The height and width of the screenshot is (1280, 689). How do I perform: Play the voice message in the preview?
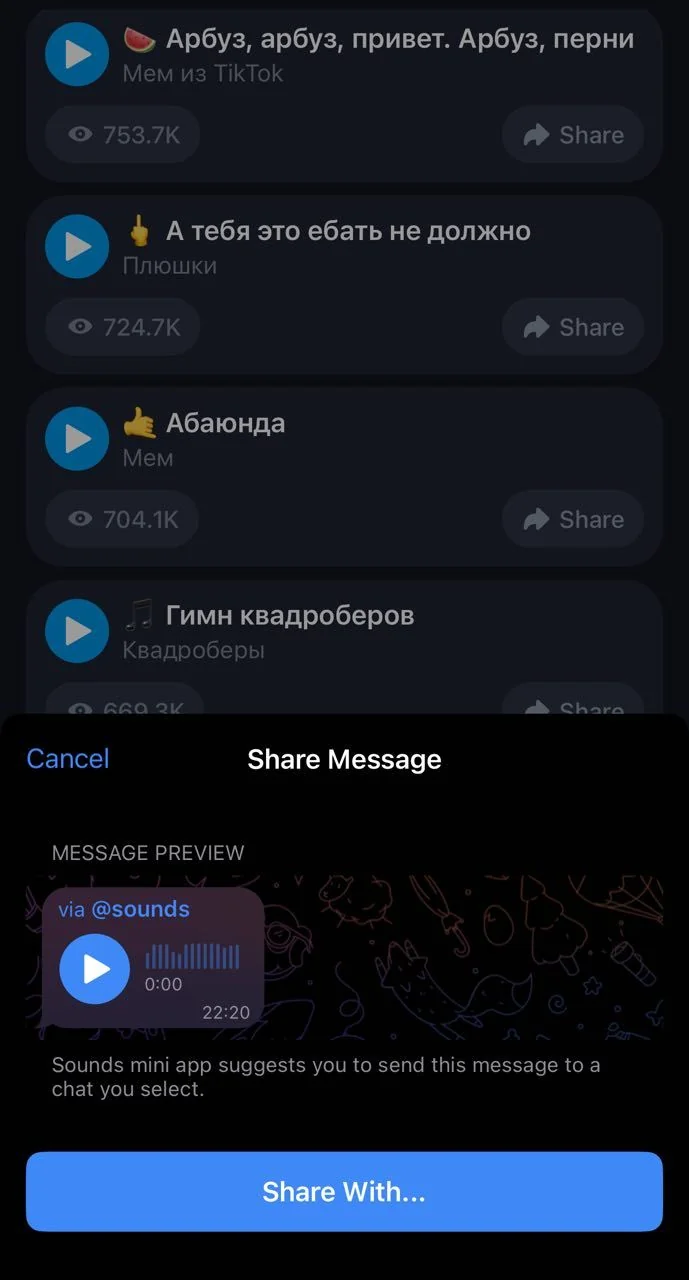pos(95,968)
